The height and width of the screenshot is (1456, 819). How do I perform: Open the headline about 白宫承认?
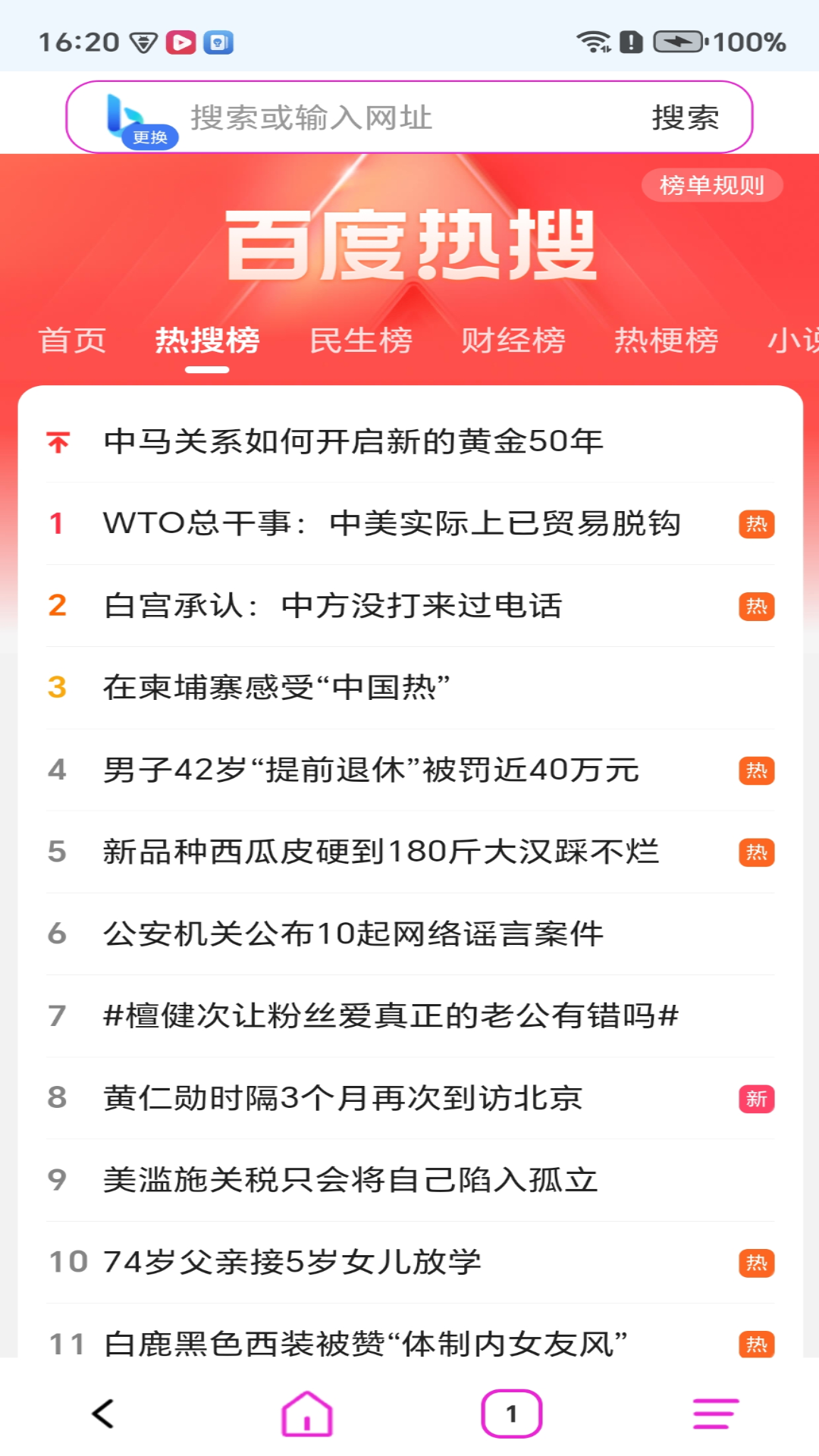(334, 605)
